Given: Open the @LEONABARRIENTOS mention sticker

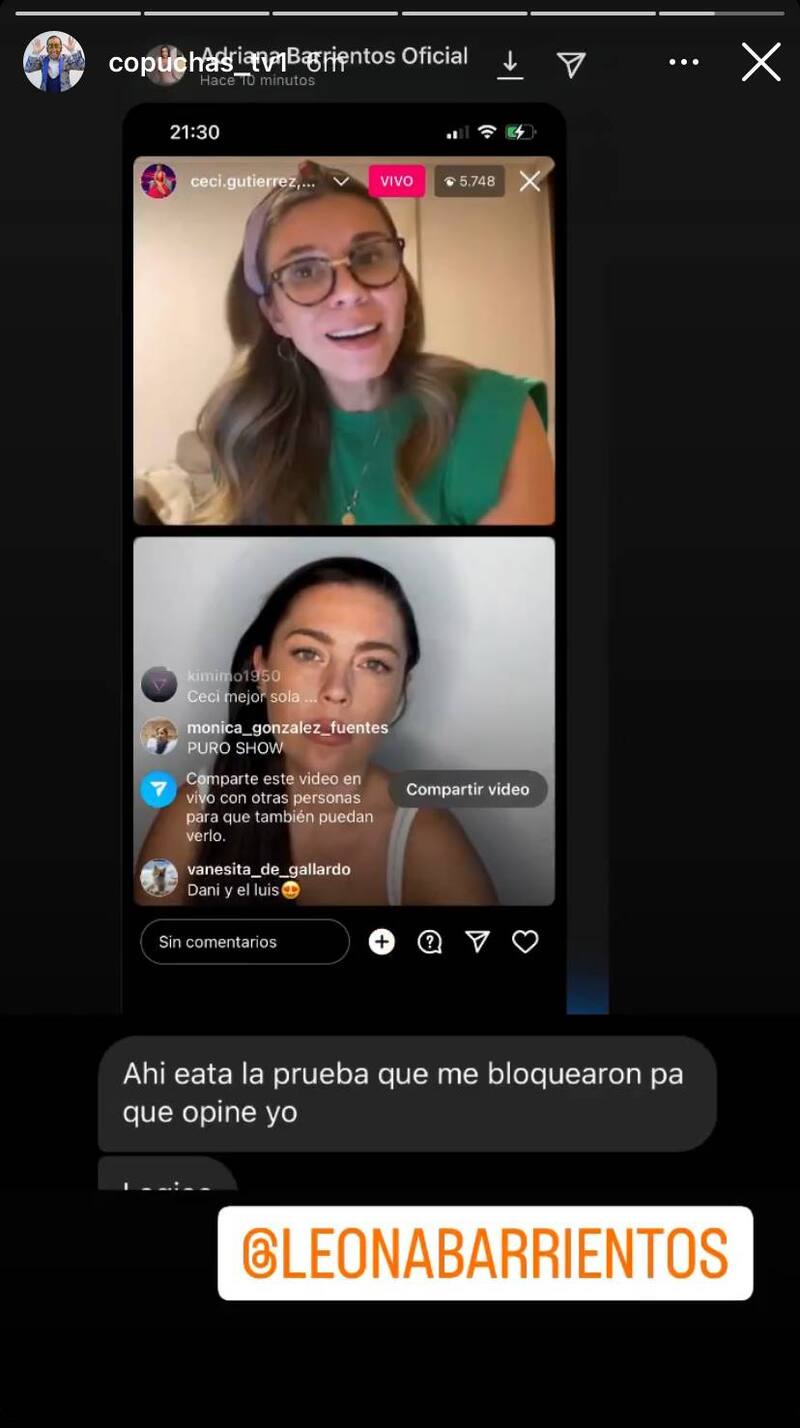Looking at the screenshot, I should 485,1253.
